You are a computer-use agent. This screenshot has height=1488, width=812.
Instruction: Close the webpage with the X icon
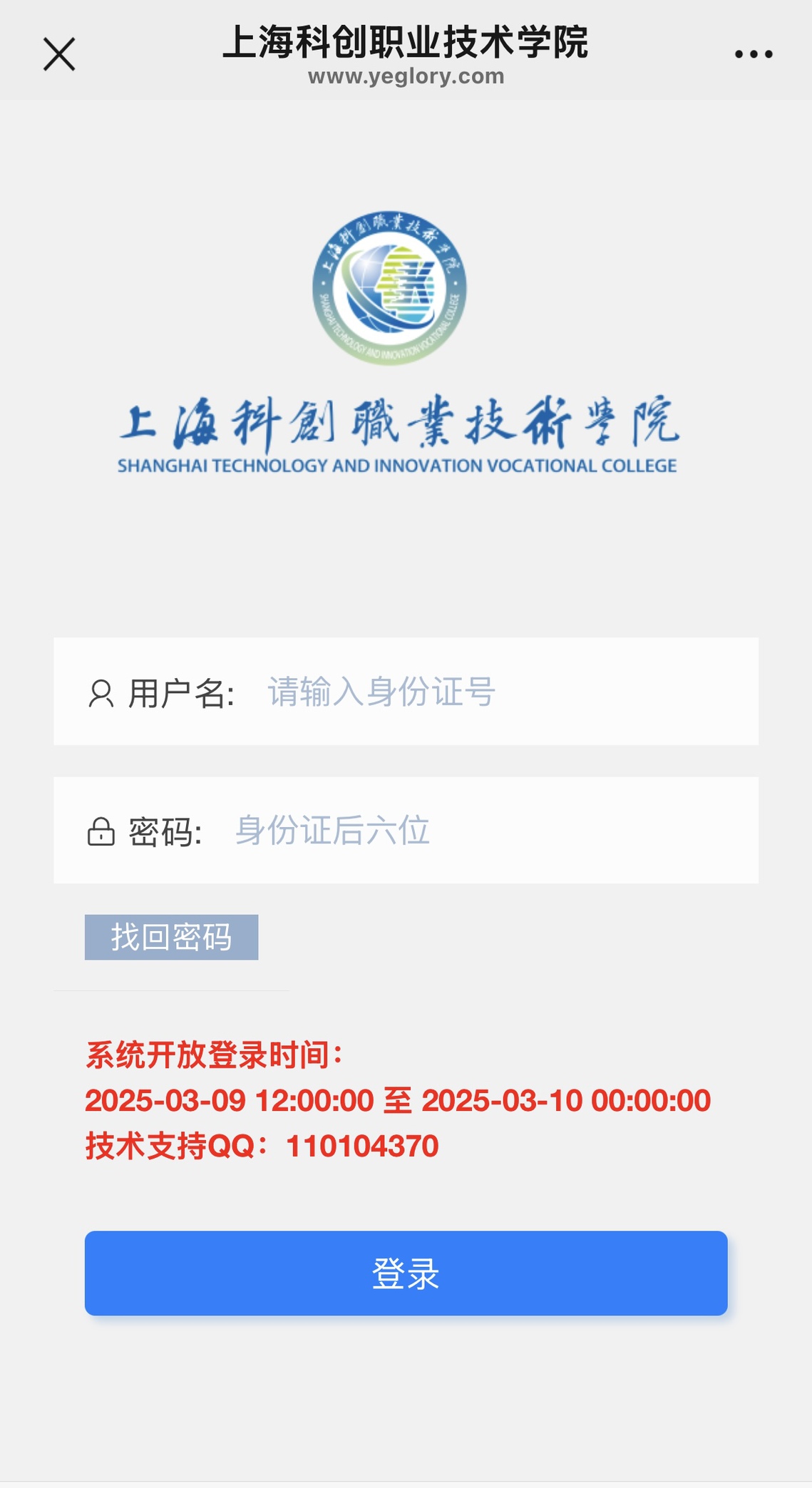click(59, 54)
